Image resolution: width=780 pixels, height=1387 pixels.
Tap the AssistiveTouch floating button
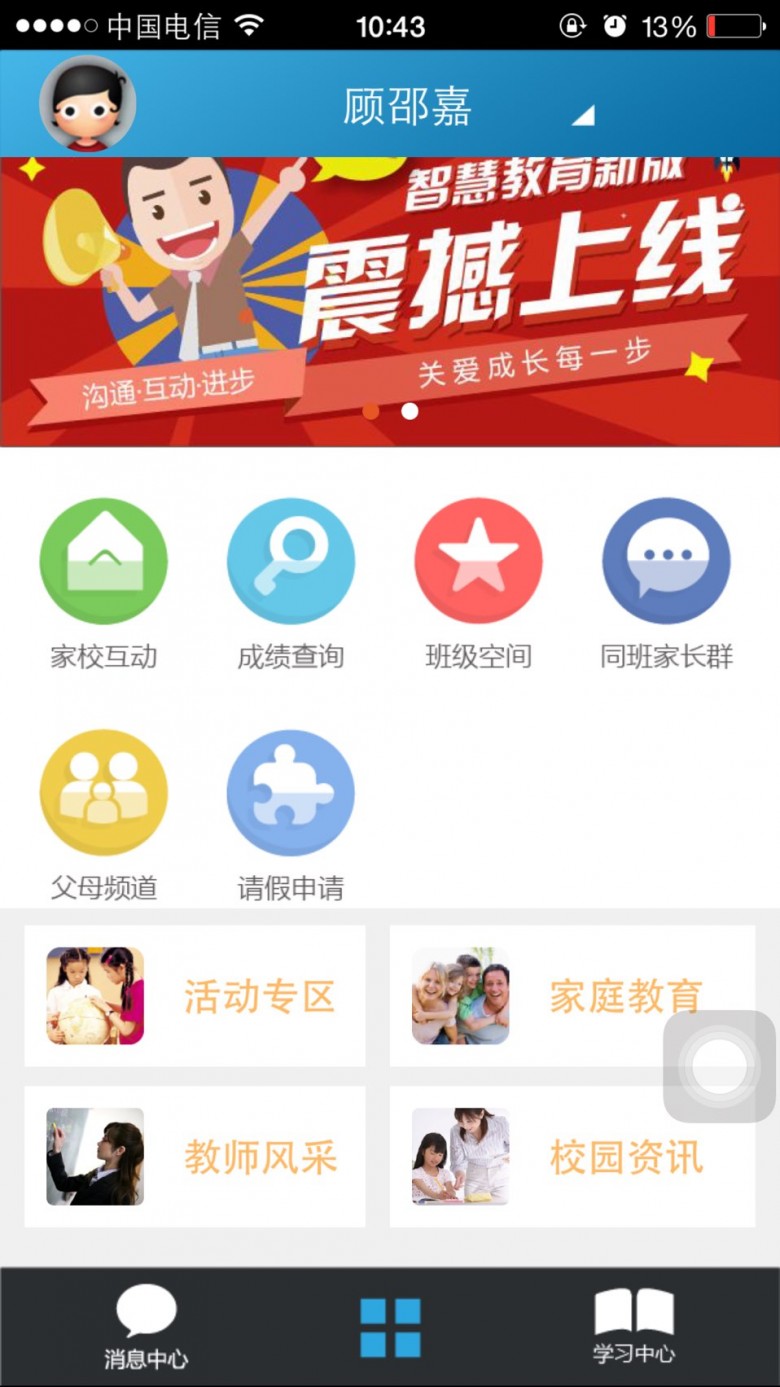point(719,1066)
